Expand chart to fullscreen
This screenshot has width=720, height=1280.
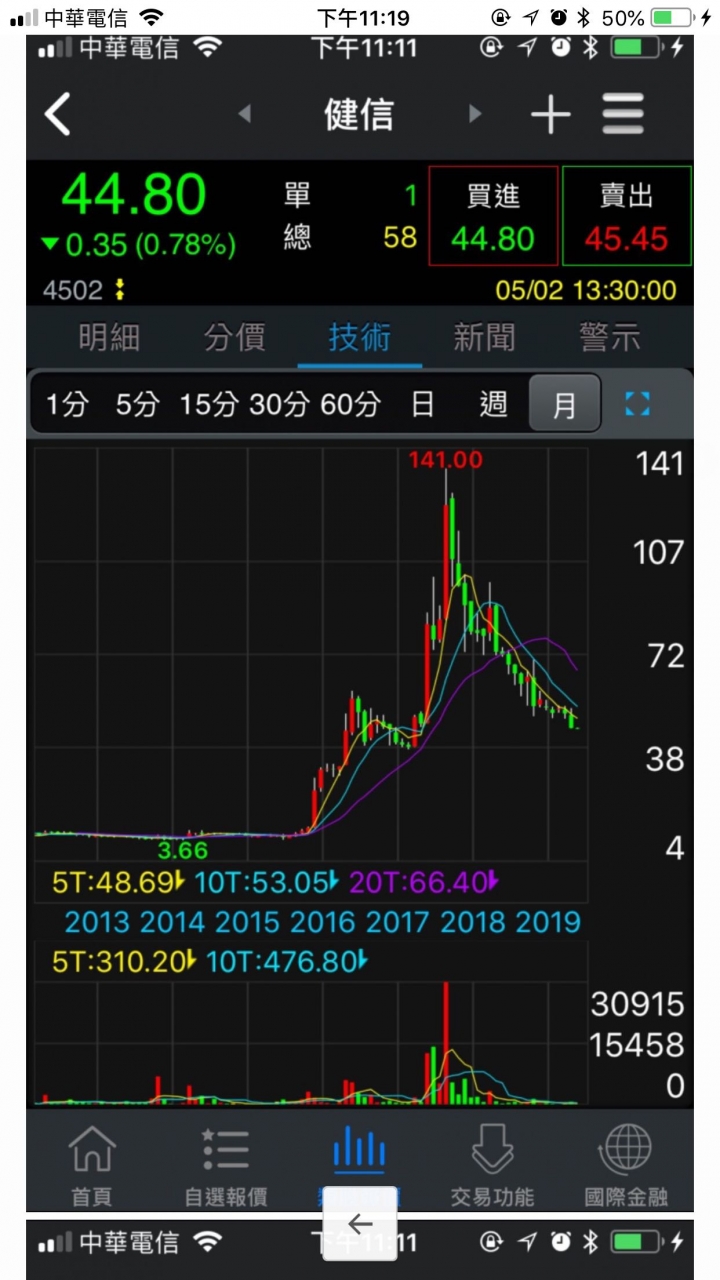point(637,404)
